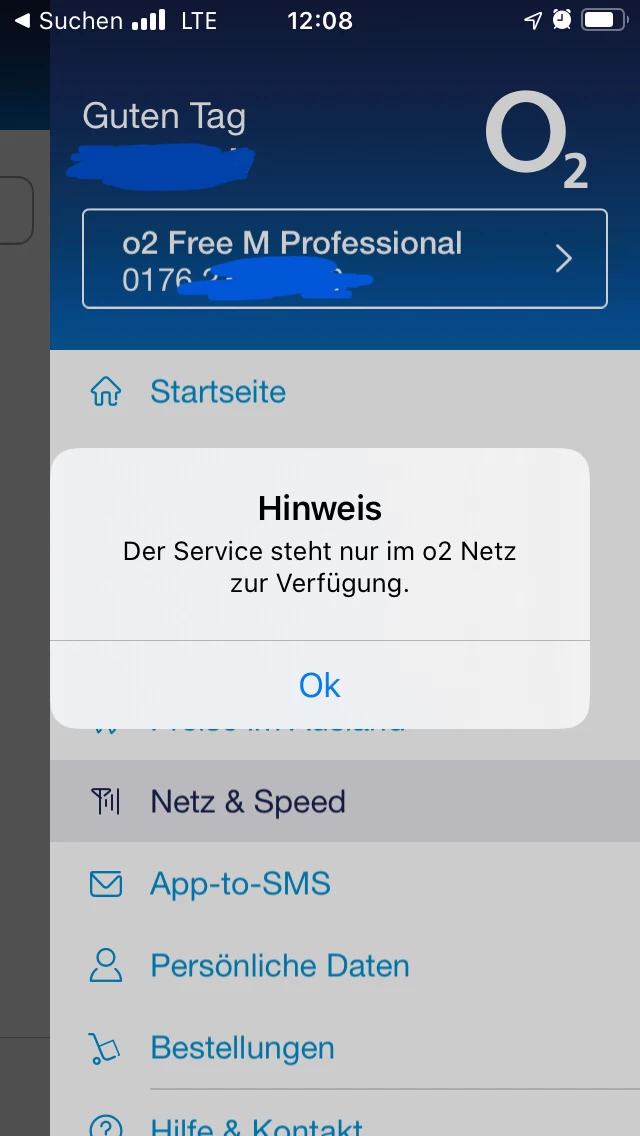Return to the Suchen app
Screen dimensions: 640x1136
click(x=68, y=21)
